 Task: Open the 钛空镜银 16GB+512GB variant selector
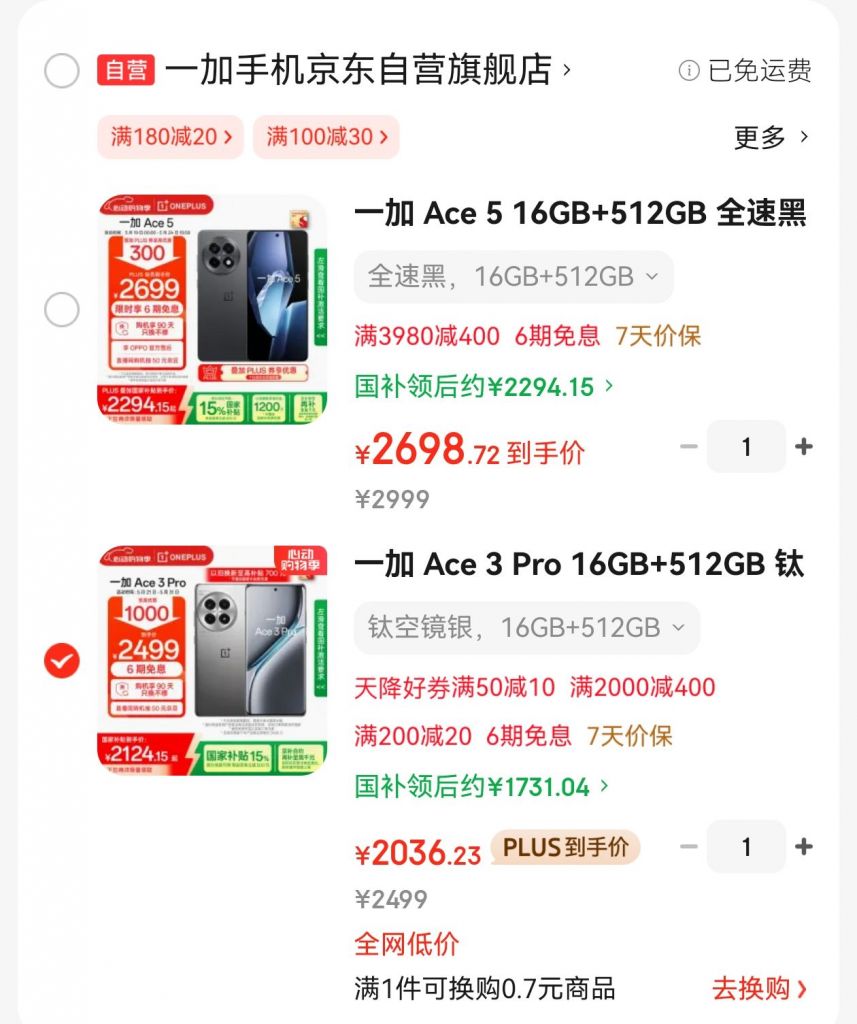(x=527, y=628)
